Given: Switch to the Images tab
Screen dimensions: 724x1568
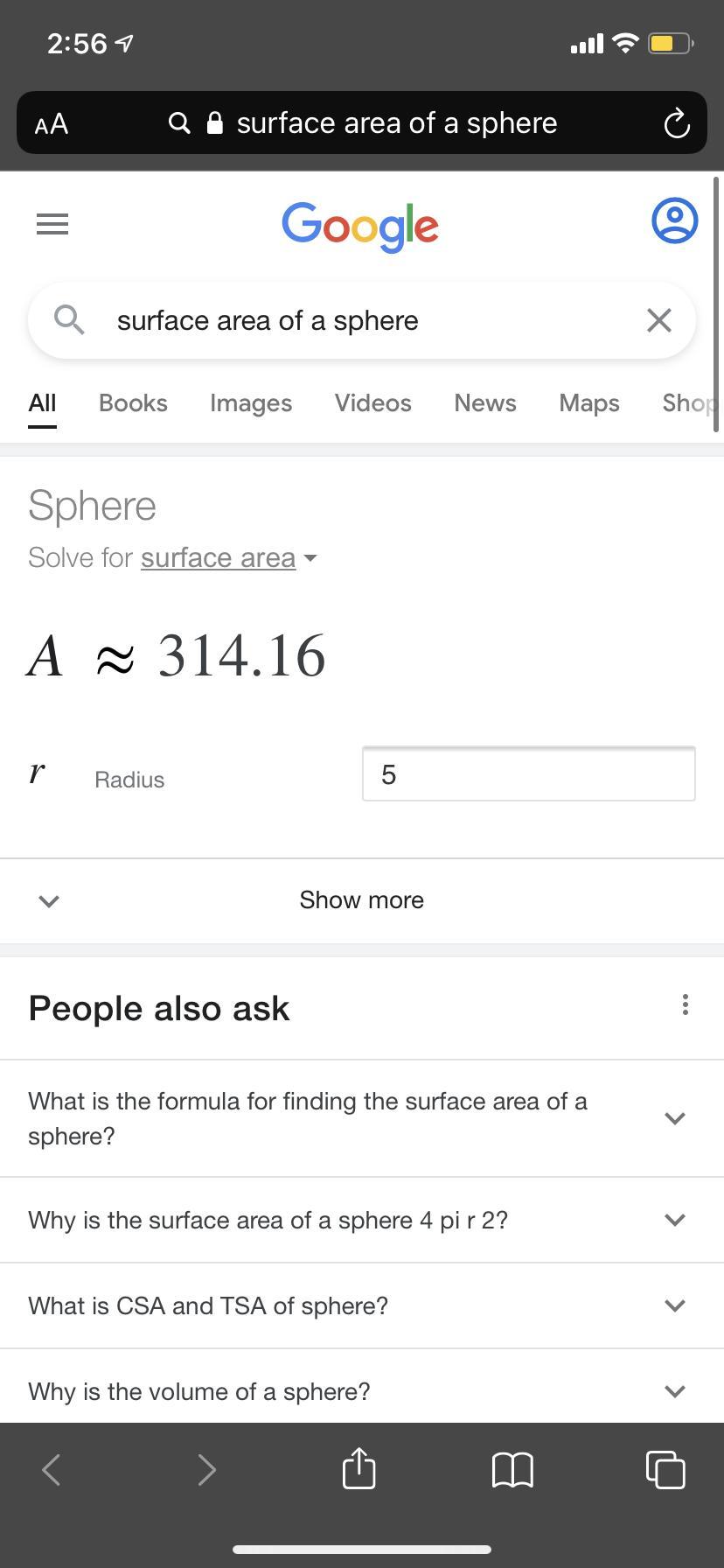Looking at the screenshot, I should (x=251, y=403).
